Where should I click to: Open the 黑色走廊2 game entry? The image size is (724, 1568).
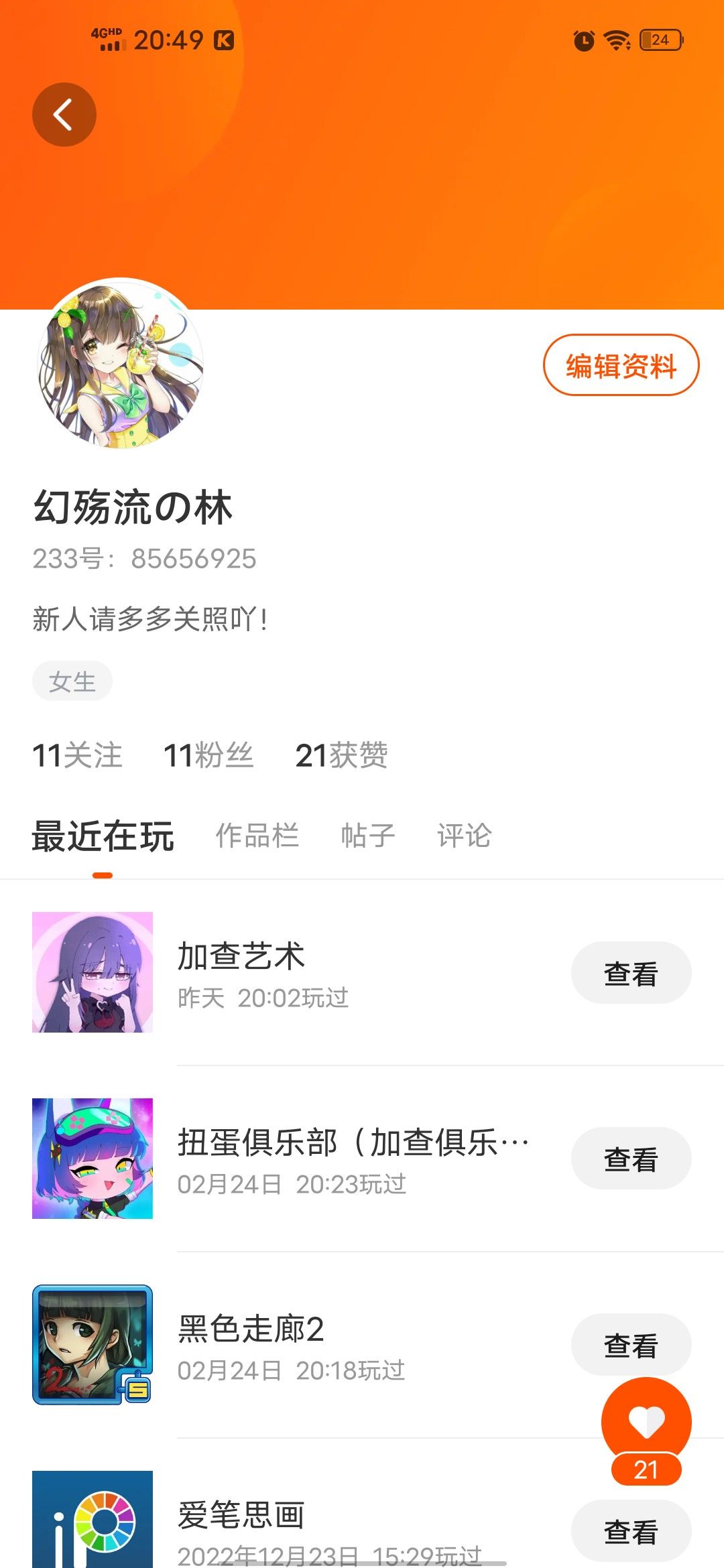point(362,1345)
